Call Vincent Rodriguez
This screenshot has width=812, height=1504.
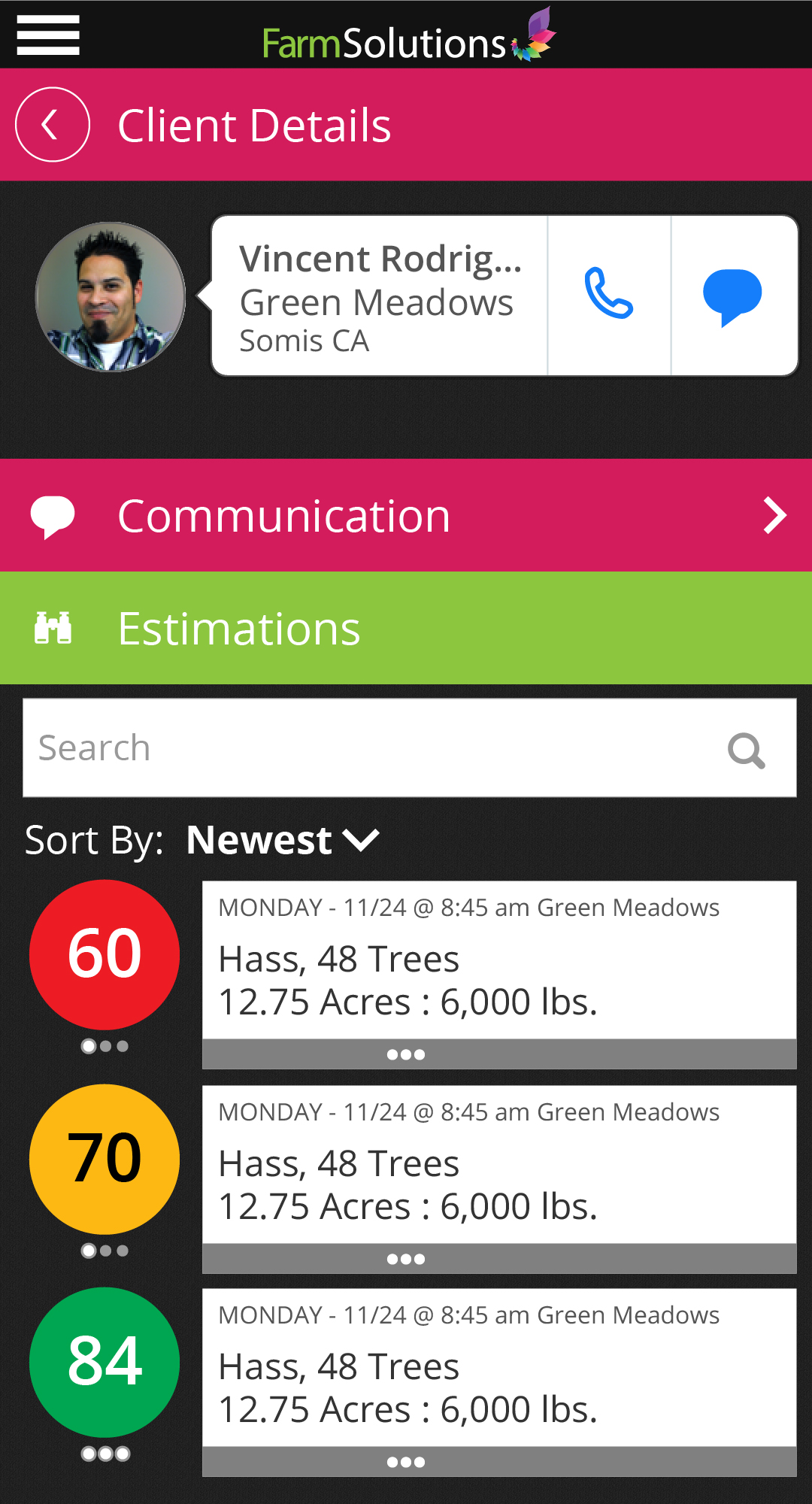click(609, 295)
